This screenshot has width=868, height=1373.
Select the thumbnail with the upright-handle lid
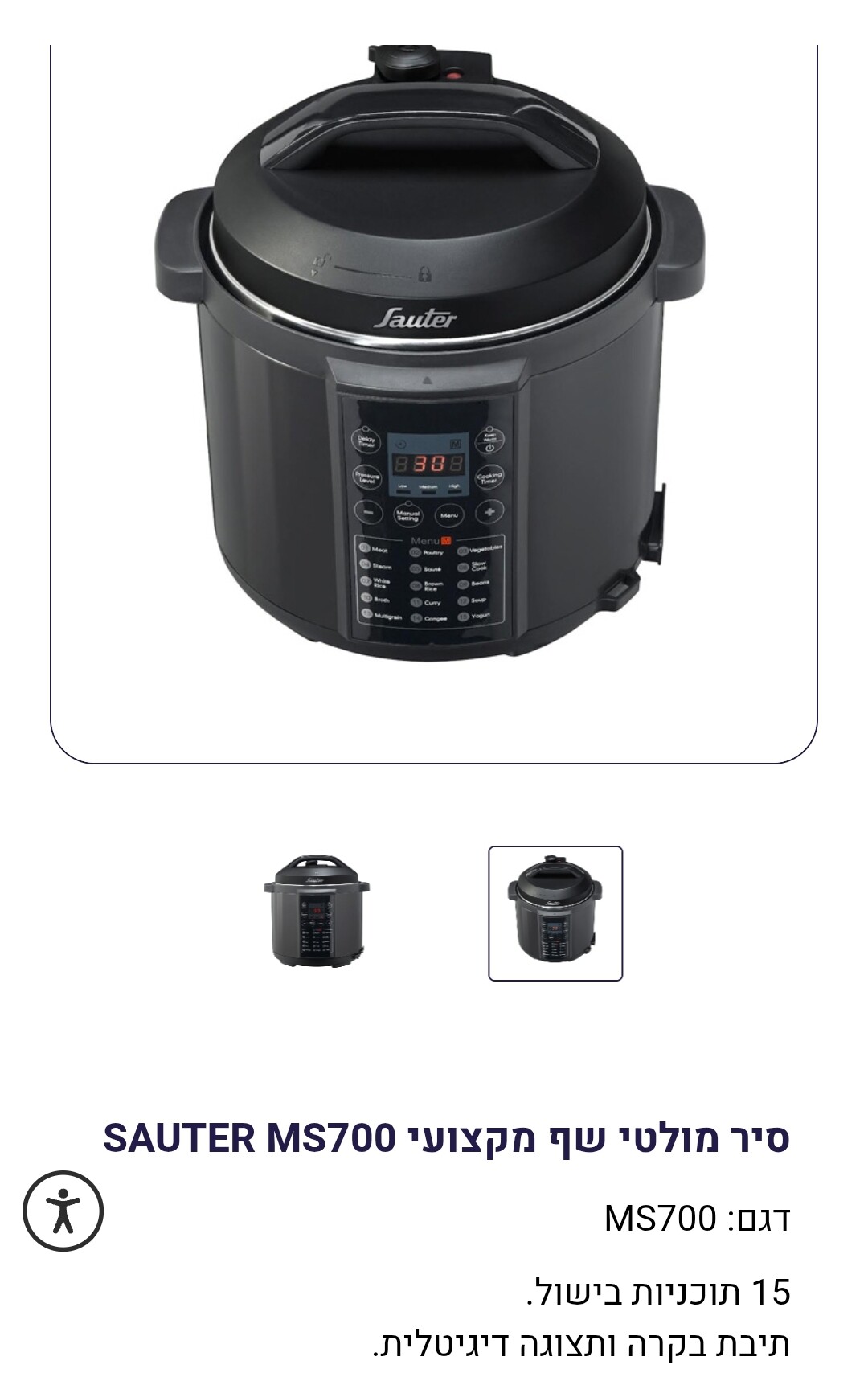pyautogui.click(x=316, y=912)
